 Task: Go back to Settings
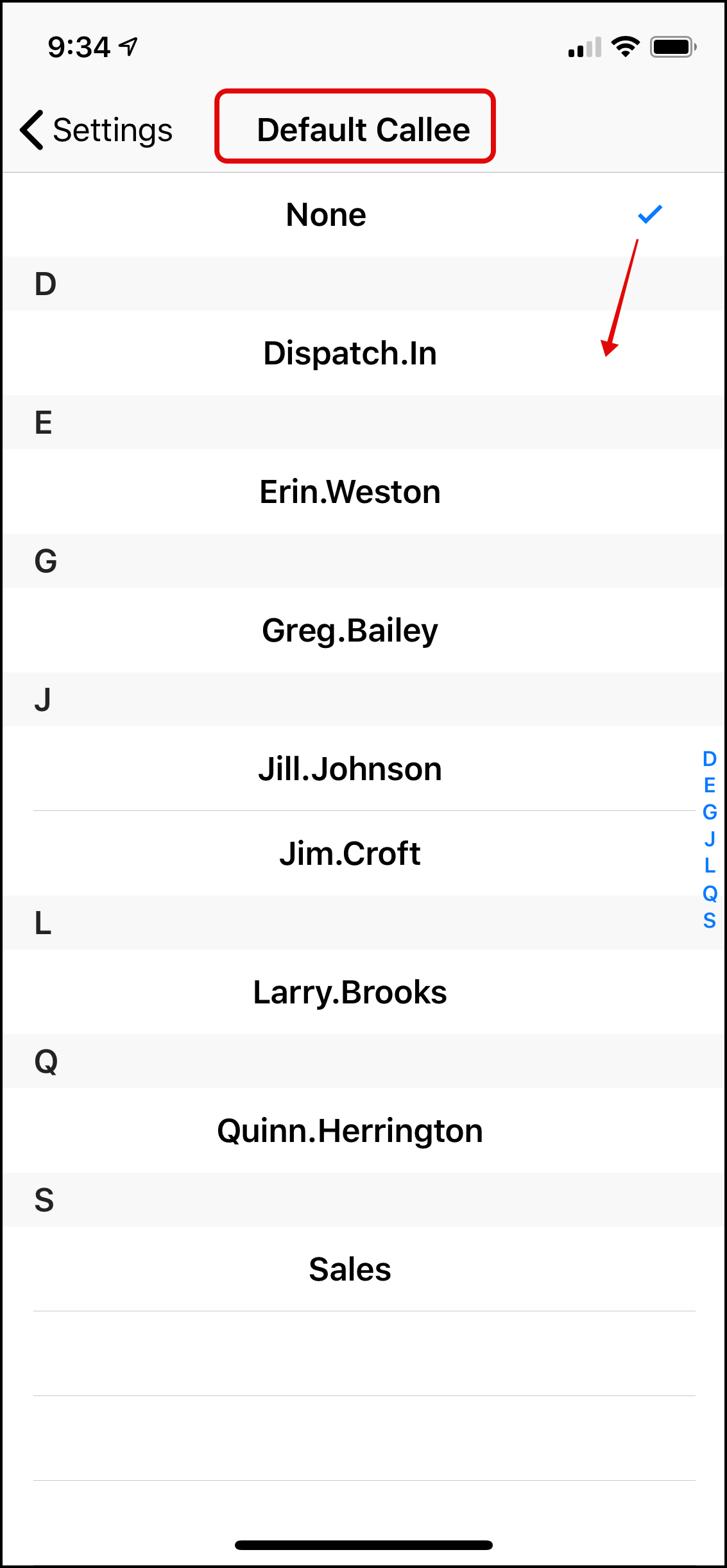(96, 130)
